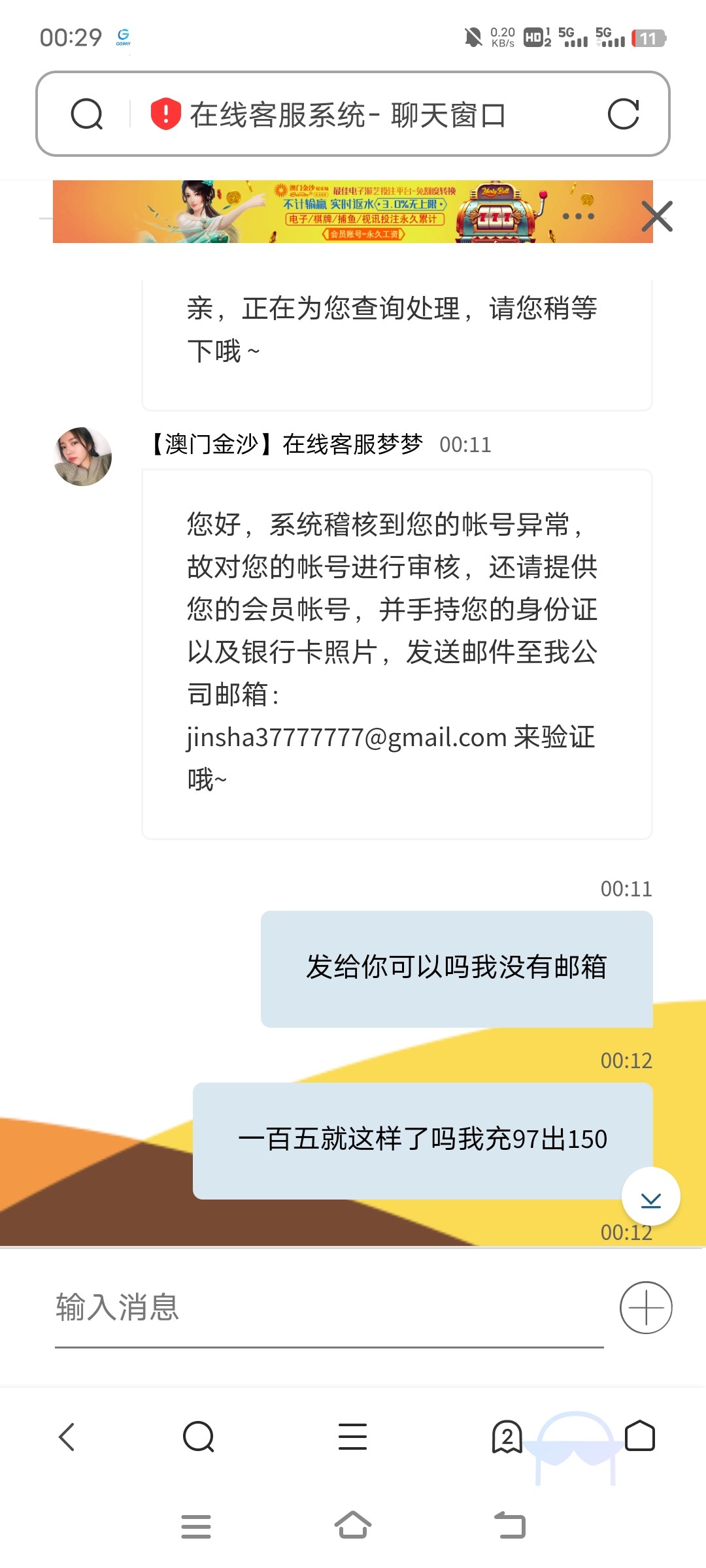Open the system recent apps list
This screenshot has height=1568, width=706.
(195, 1526)
